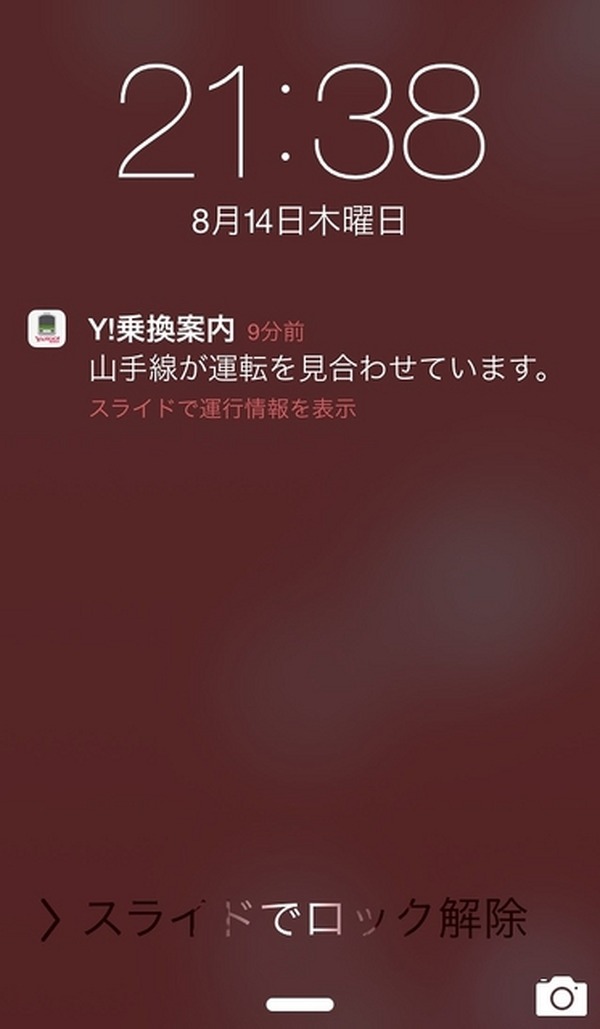
Task: Open the camera shortcut icon
Action: pyautogui.click(x=561, y=995)
